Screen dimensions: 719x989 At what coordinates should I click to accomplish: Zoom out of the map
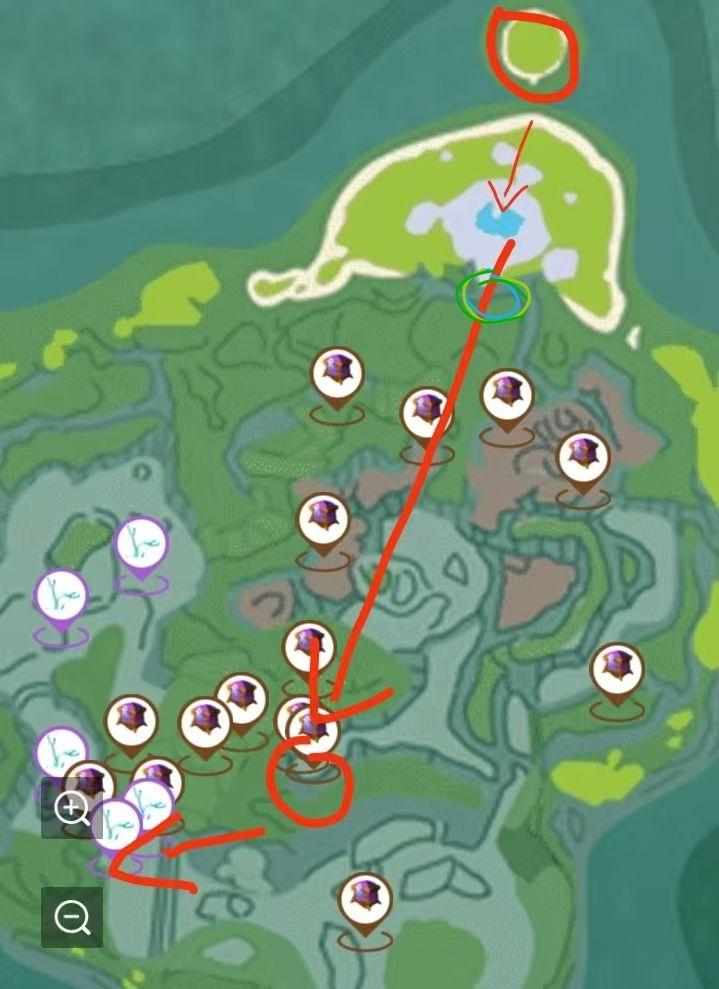click(x=72, y=916)
